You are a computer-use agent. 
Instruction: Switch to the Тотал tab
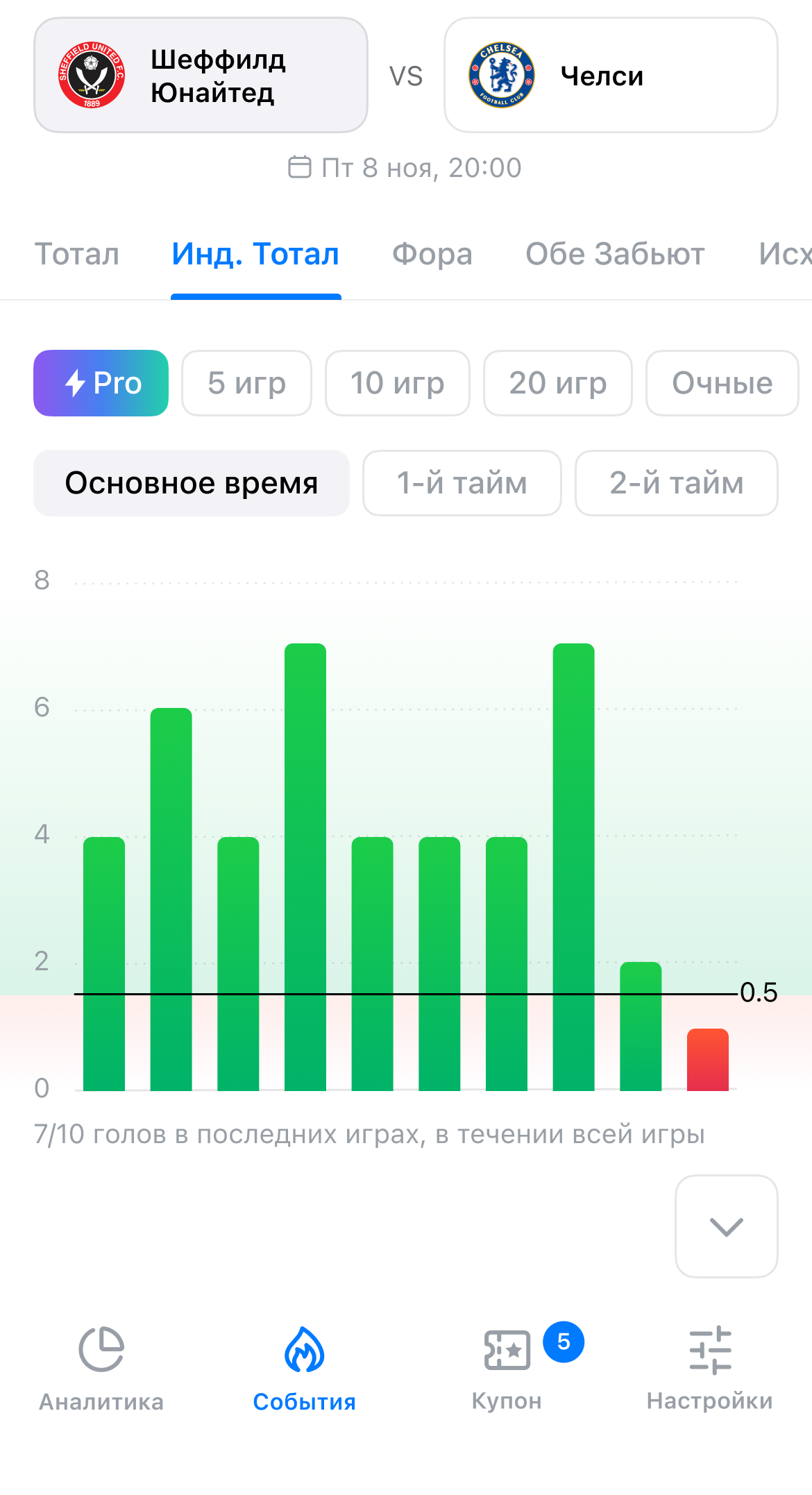coord(77,254)
